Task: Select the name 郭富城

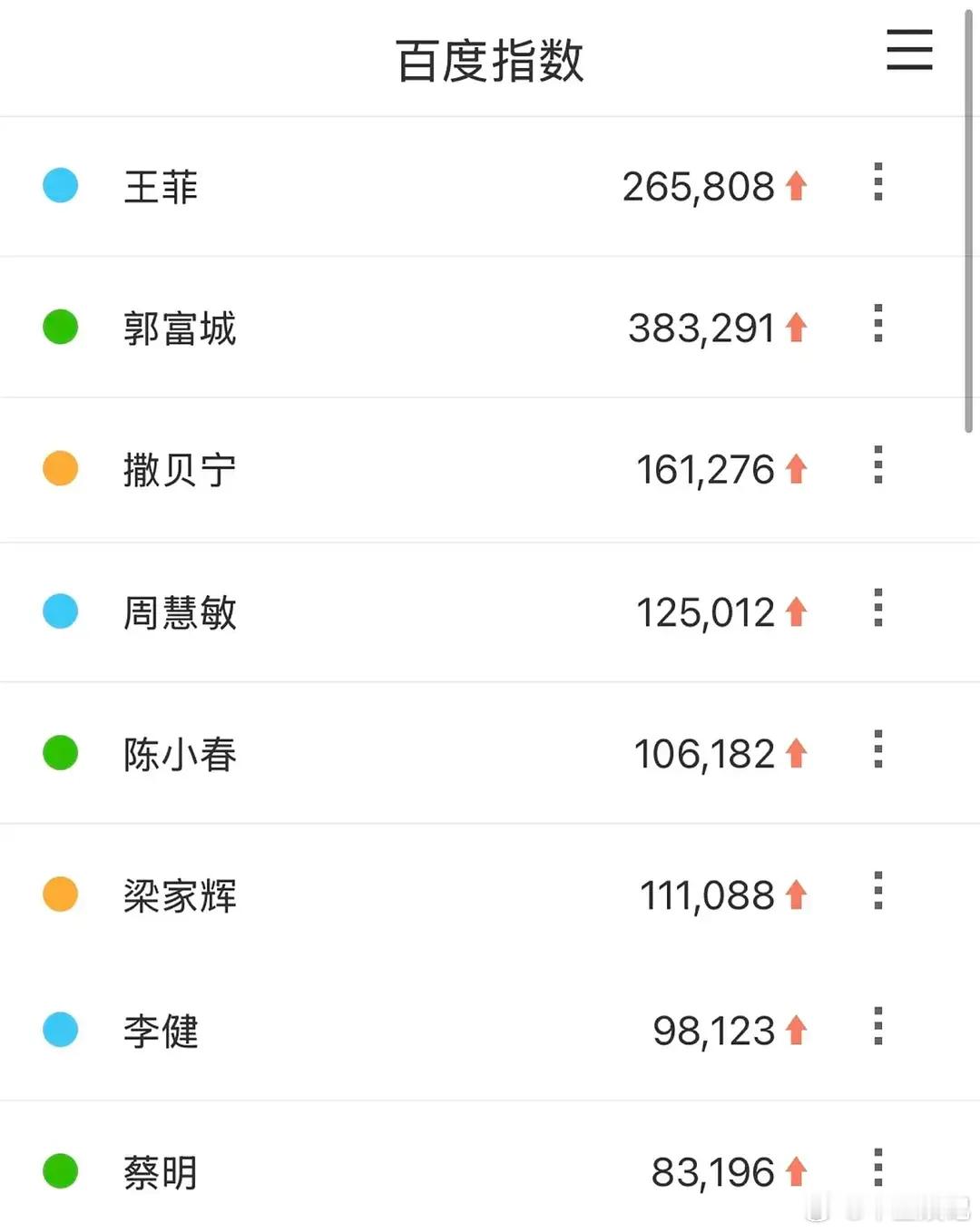Action: click(x=179, y=328)
